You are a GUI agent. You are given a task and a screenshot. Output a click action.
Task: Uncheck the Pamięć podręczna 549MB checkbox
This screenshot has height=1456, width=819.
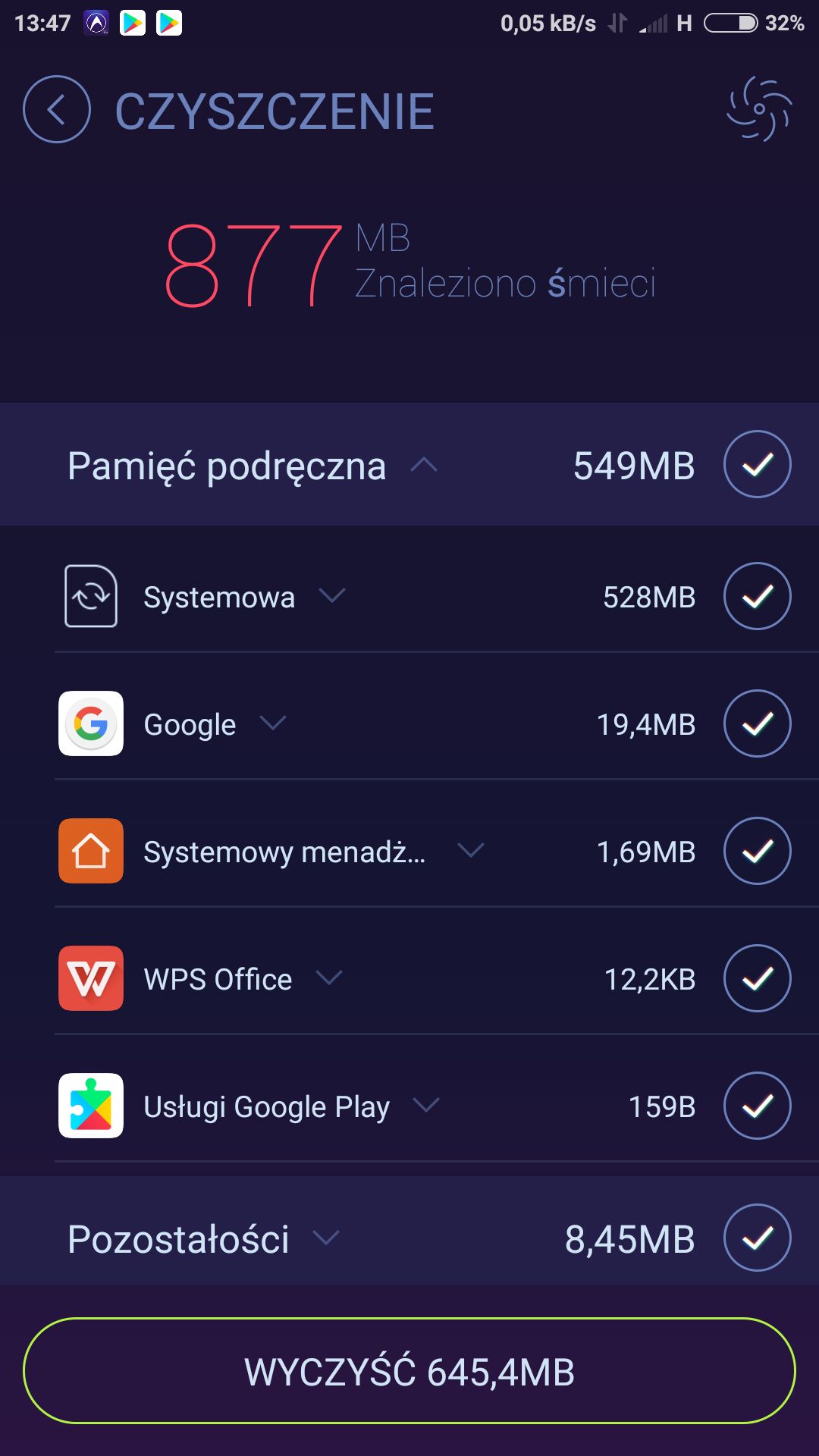[758, 464]
